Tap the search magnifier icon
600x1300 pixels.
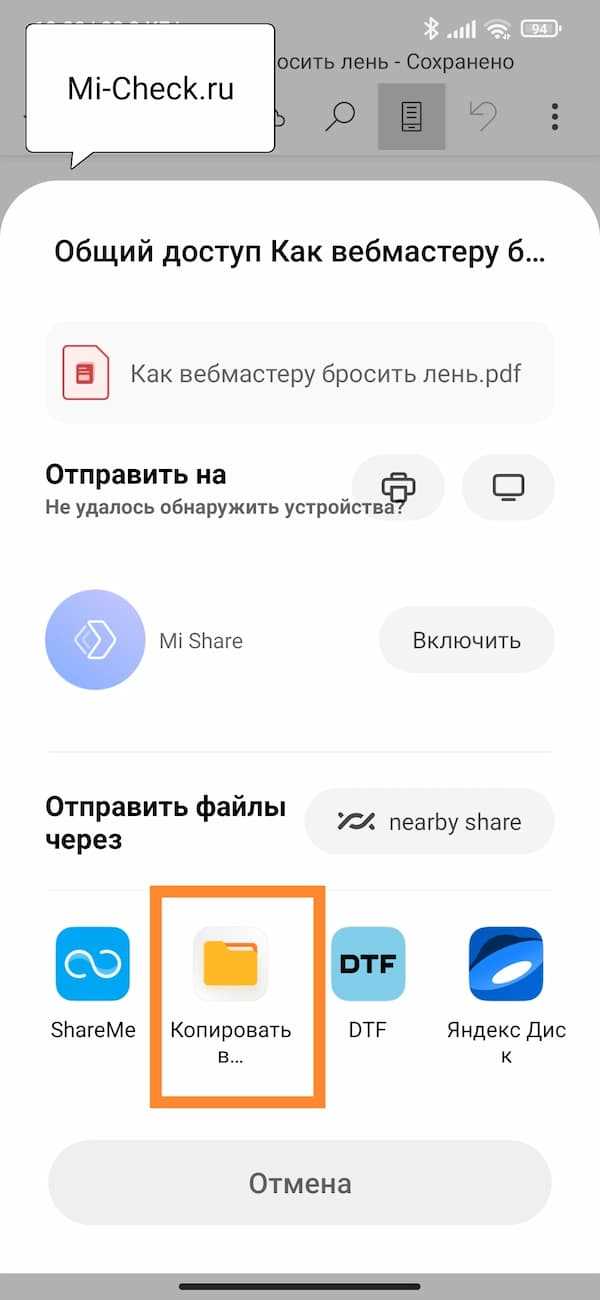[x=341, y=117]
